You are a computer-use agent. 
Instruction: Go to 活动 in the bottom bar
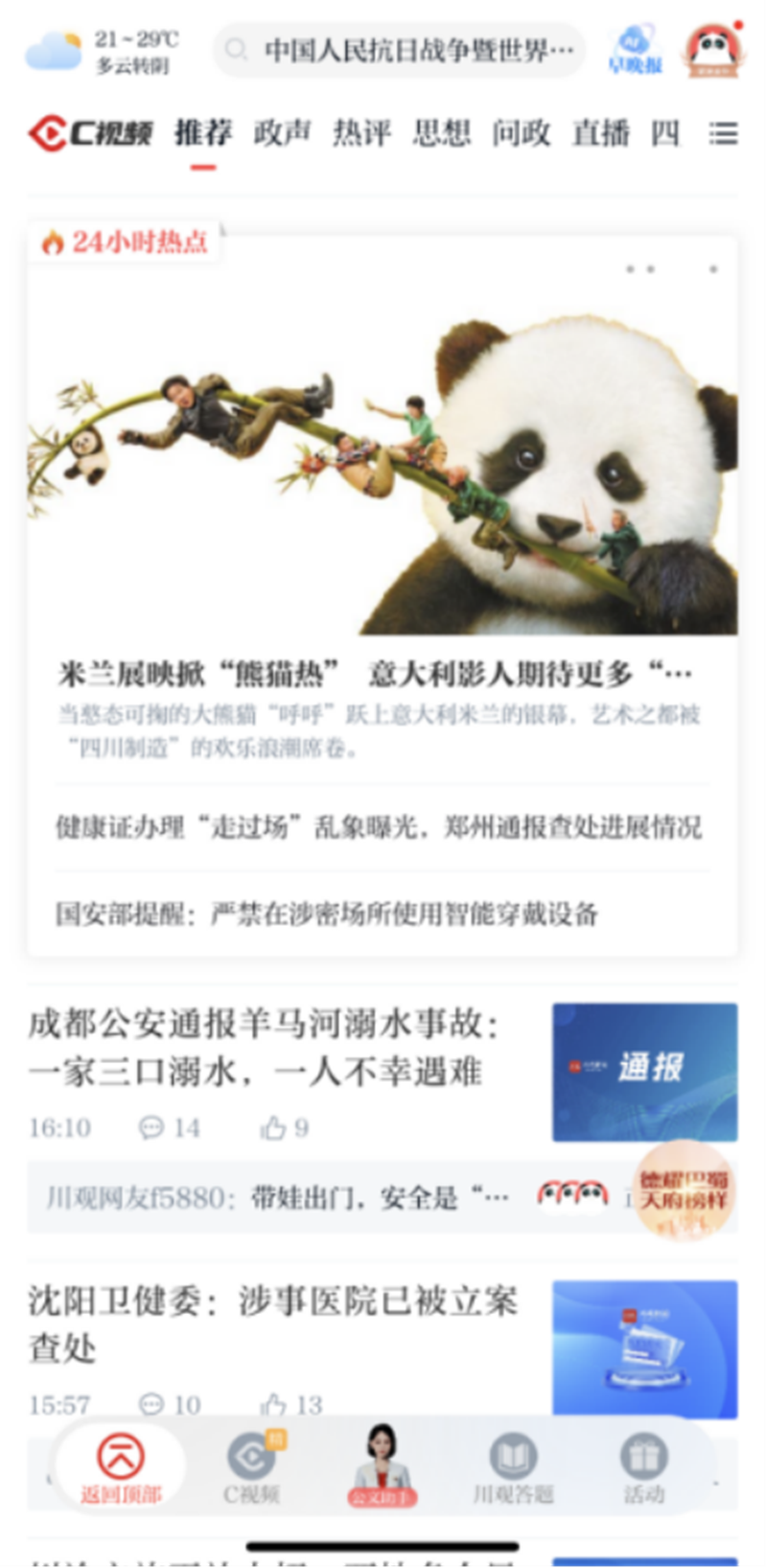643,1466
